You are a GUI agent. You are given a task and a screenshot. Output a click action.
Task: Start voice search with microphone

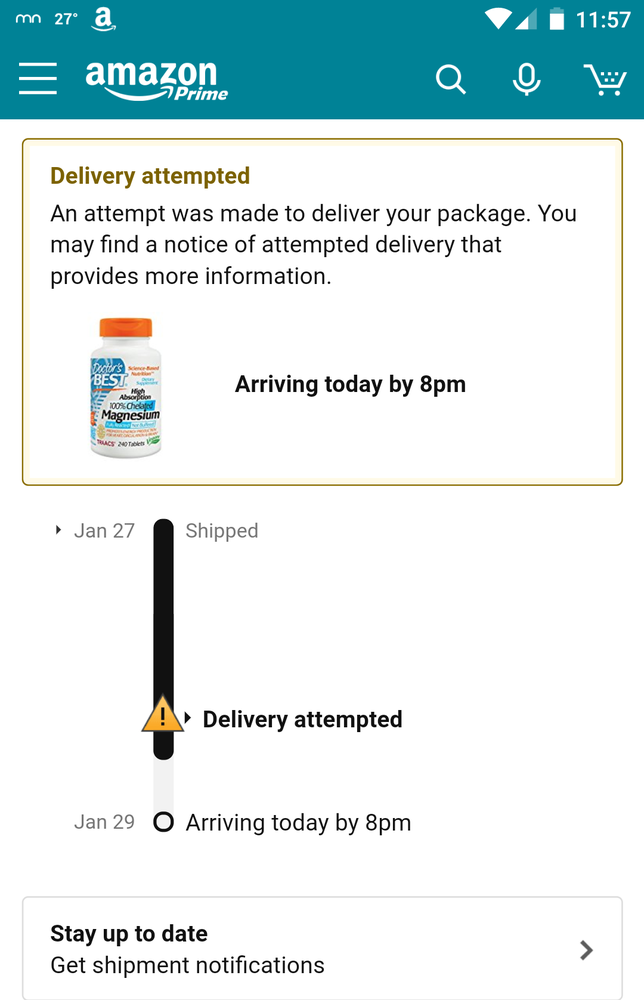click(526, 79)
